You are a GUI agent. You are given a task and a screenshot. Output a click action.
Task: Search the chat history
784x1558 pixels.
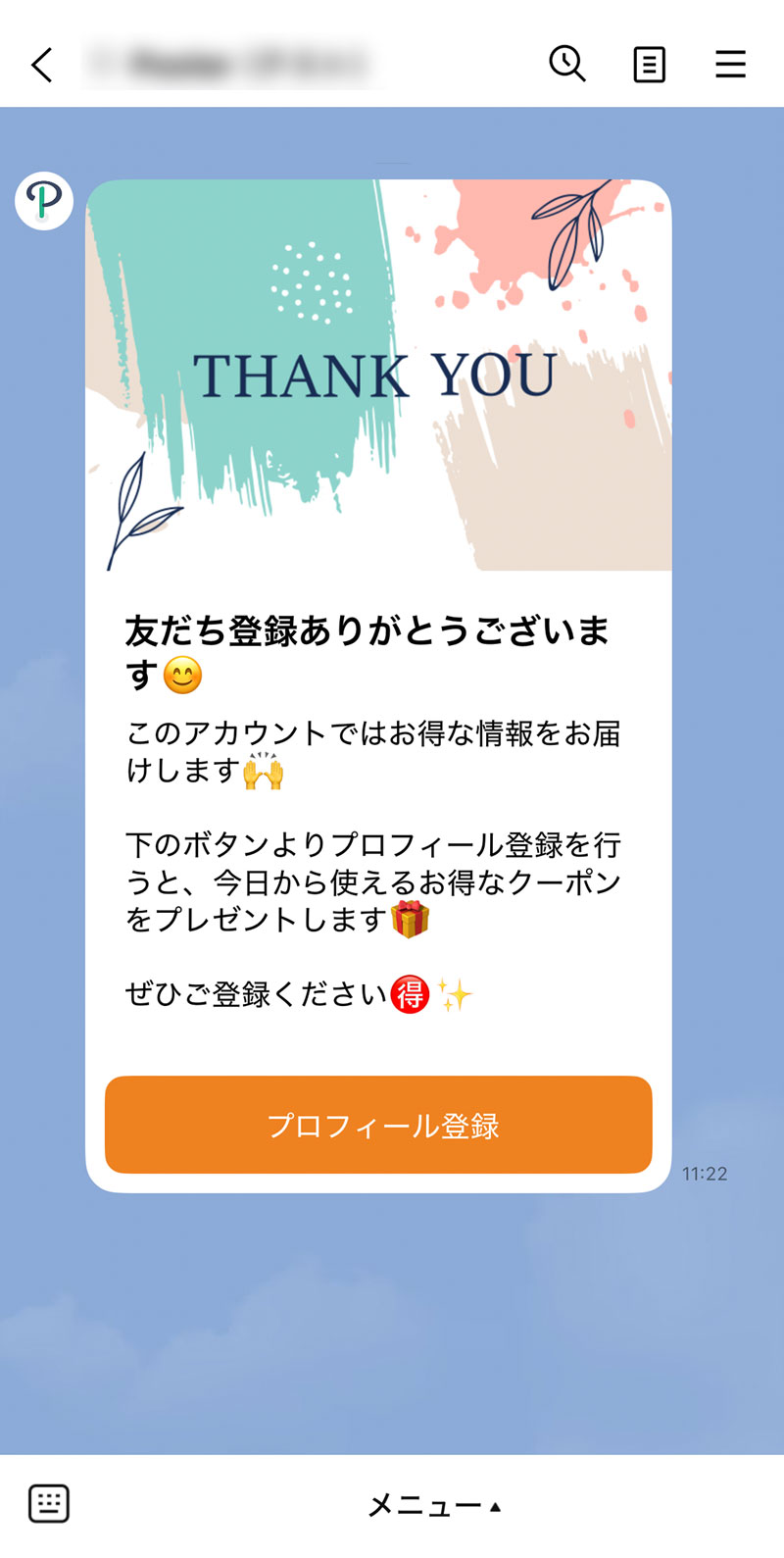[566, 65]
